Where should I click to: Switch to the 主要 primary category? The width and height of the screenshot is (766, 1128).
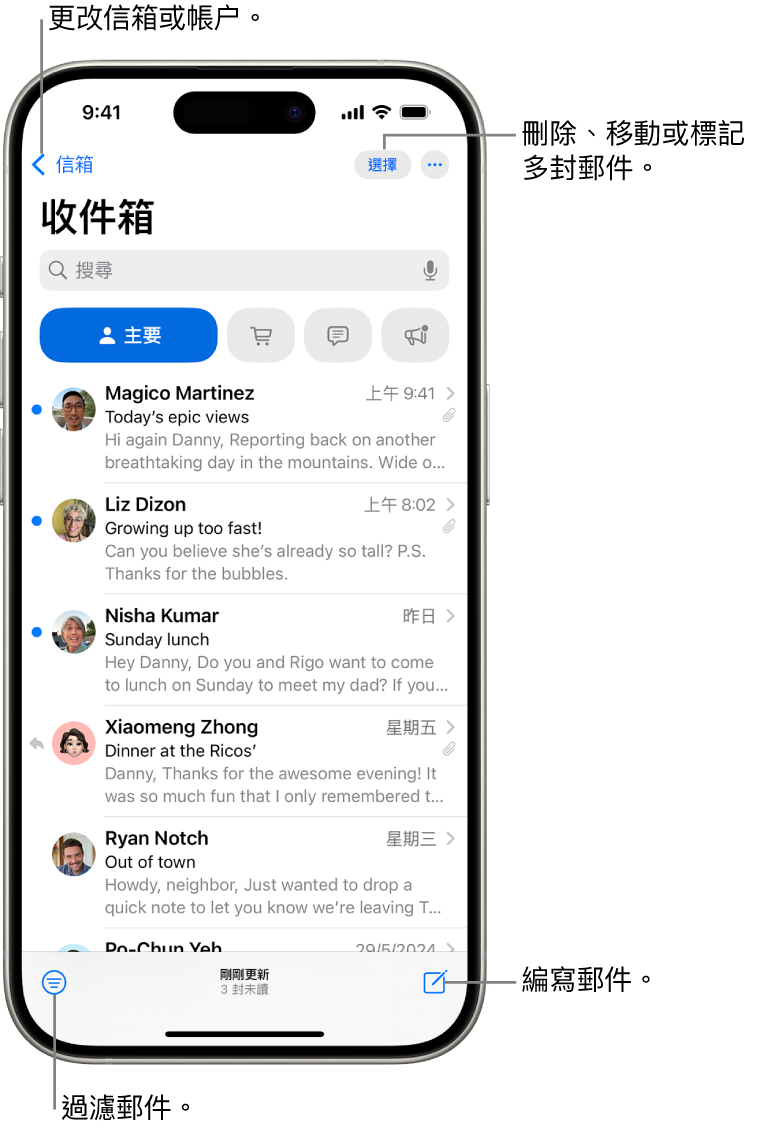pyautogui.click(x=128, y=335)
